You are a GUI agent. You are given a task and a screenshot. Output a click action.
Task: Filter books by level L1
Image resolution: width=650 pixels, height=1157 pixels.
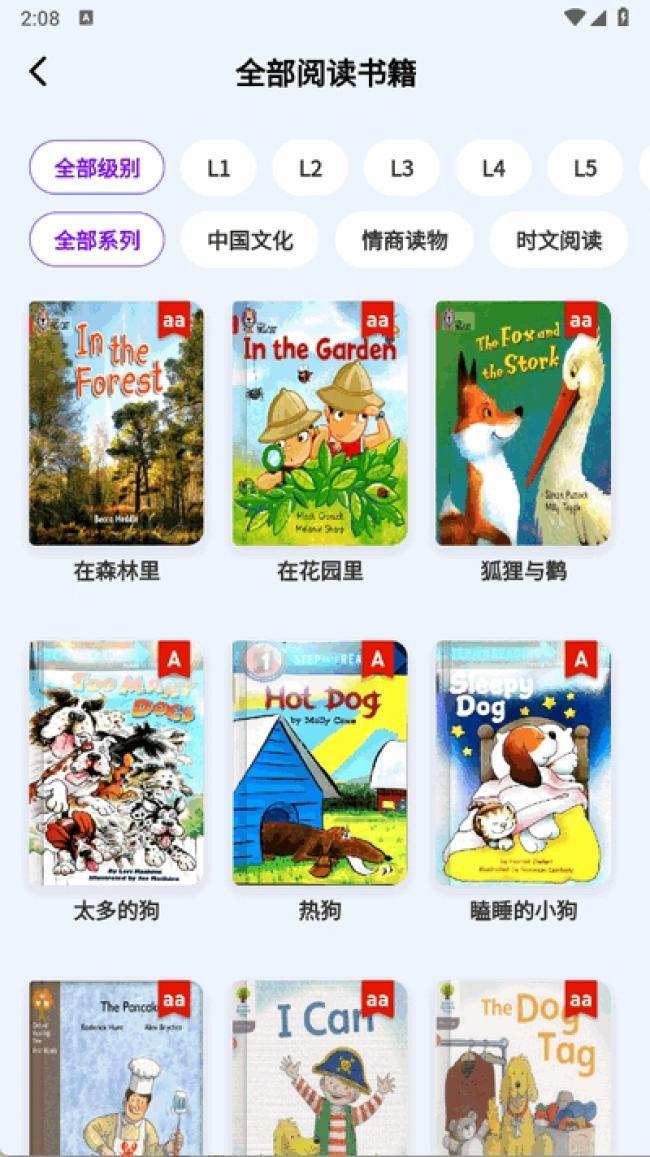point(218,168)
